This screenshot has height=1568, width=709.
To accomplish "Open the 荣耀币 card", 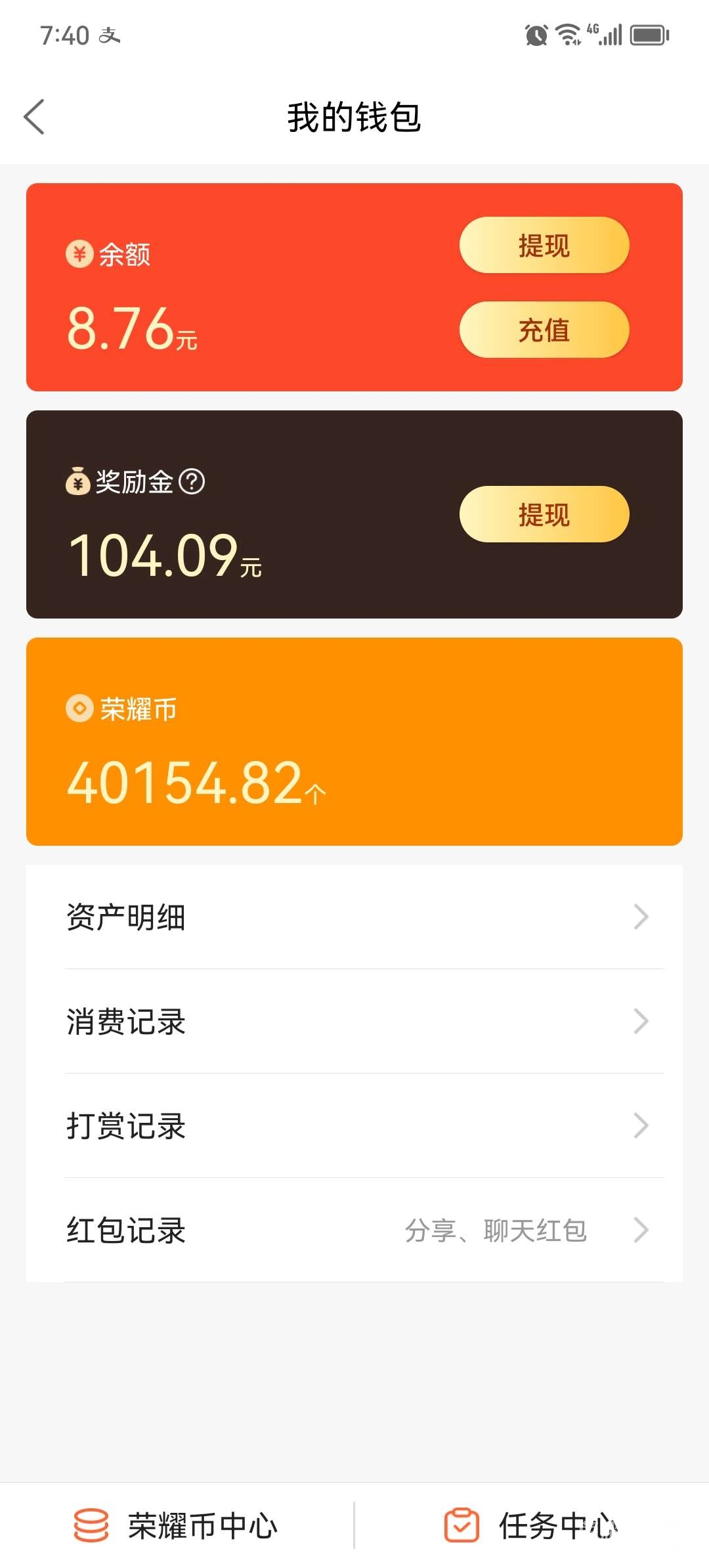I will coord(354,741).
